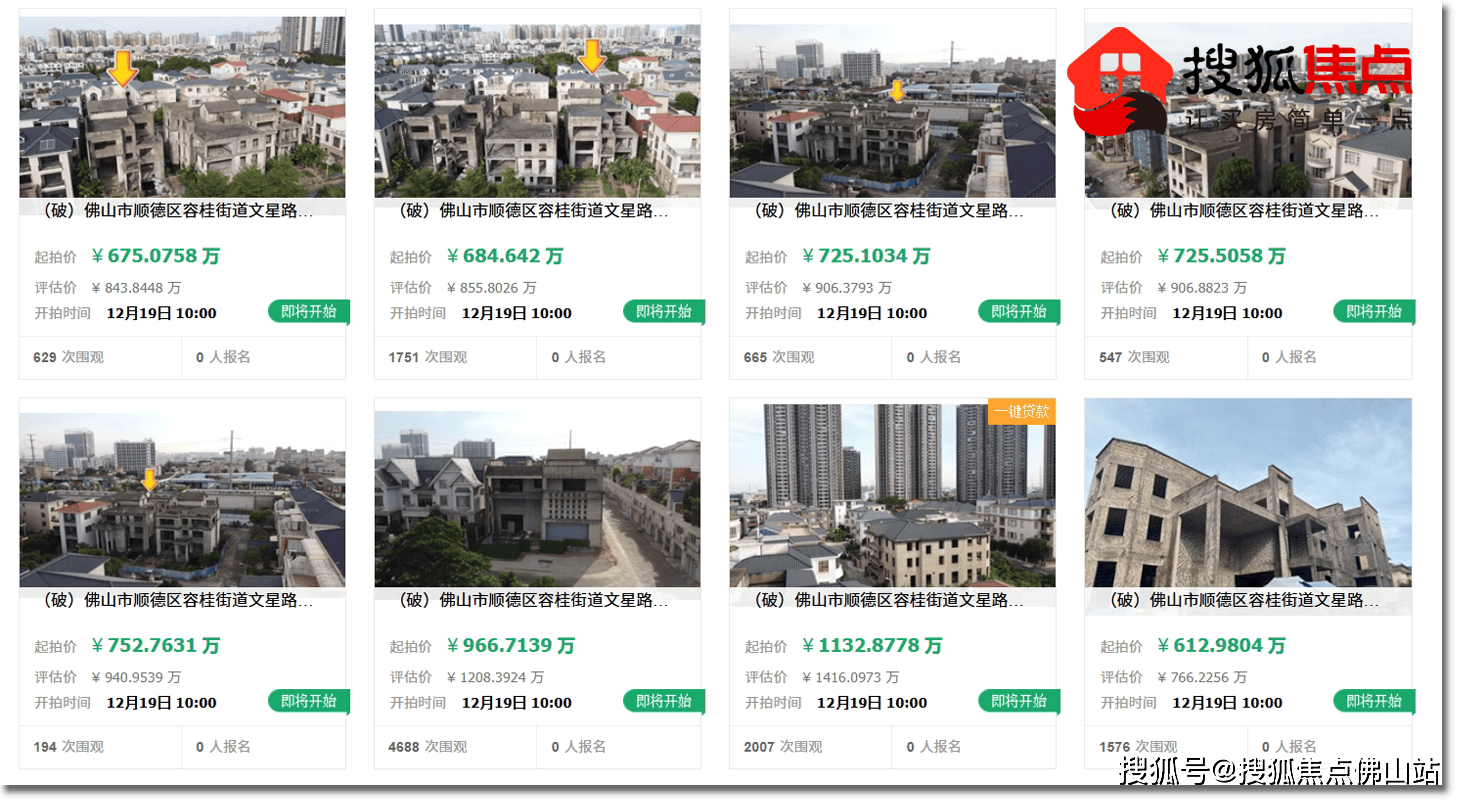Tap 即将开始 on the ¥684.642万 listing
This screenshot has height=802, width=1474.
663,312
